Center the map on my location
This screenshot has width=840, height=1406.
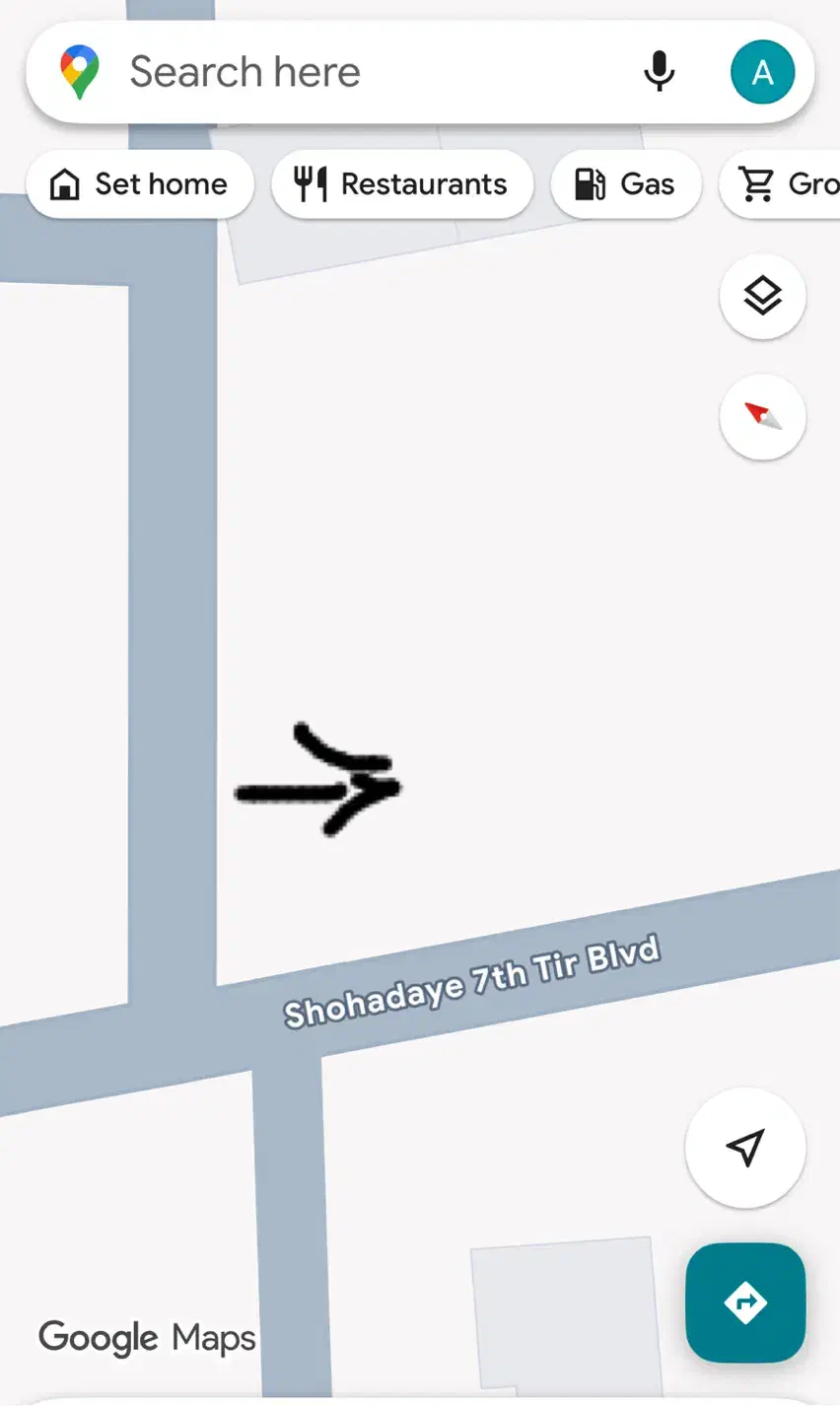pyautogui.click(x=745, y=1148)
